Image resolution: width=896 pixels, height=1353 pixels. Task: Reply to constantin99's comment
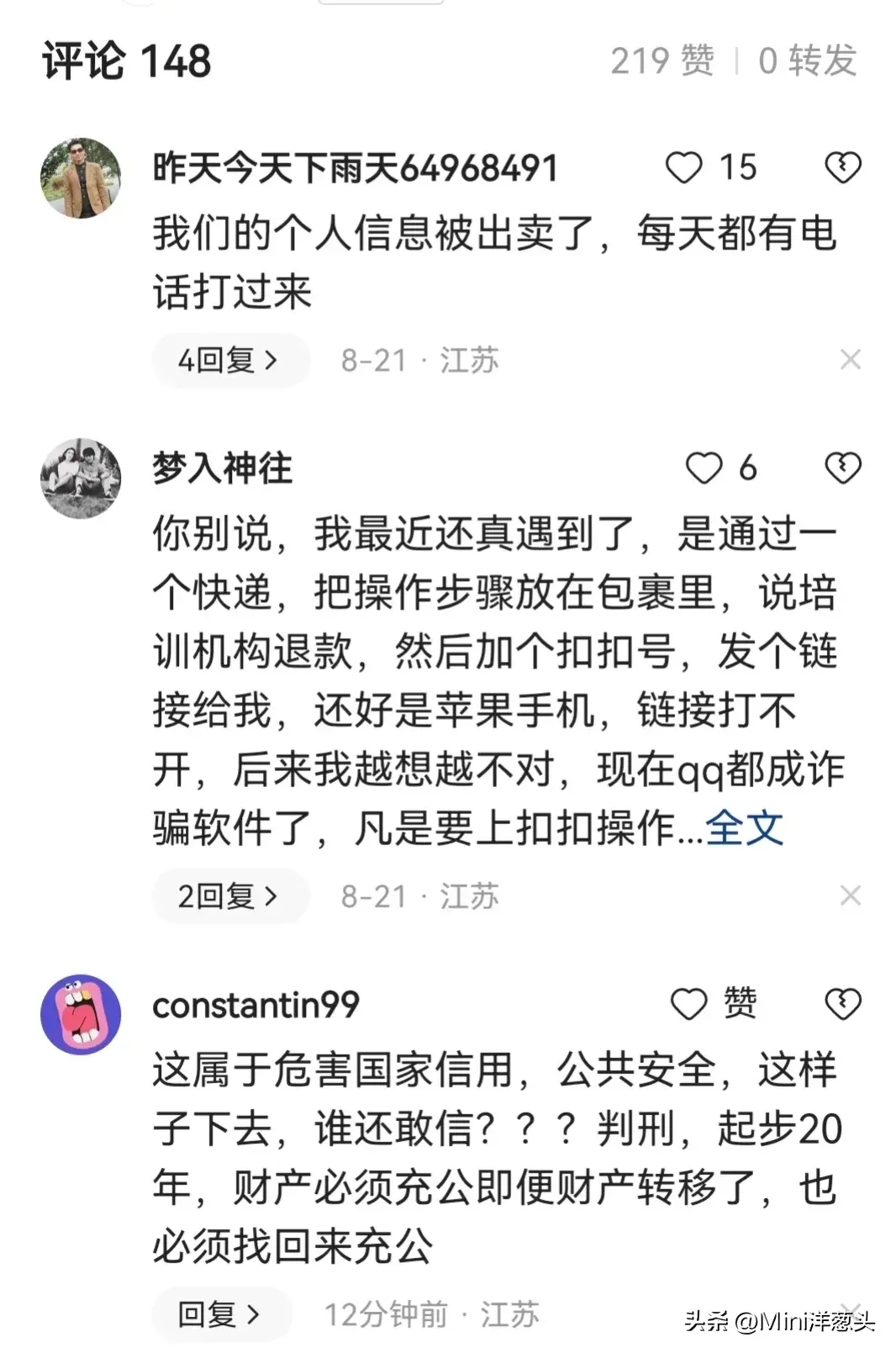[x=220, y=1313]
